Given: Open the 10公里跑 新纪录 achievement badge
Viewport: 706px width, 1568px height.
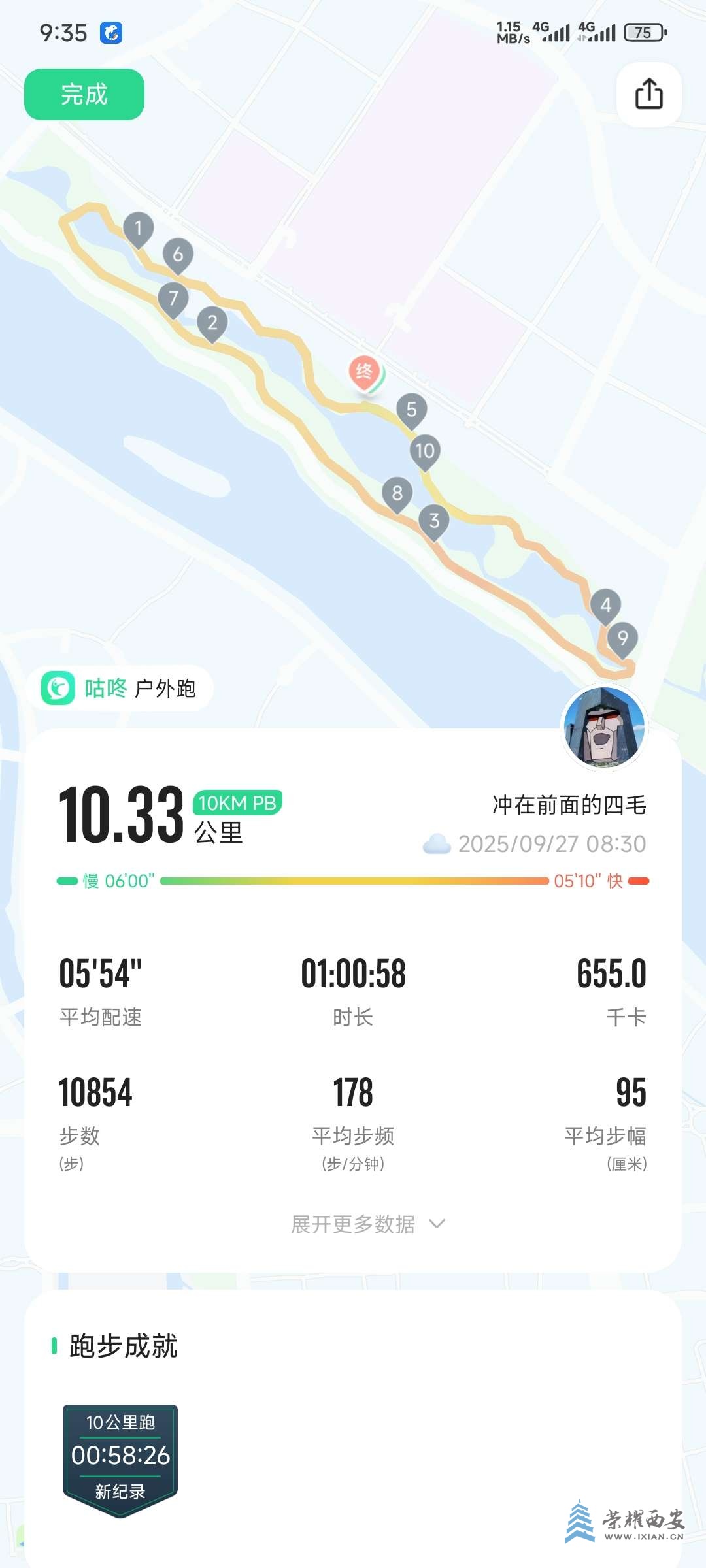Looking at the screenshot, I should pos(120,1460).
